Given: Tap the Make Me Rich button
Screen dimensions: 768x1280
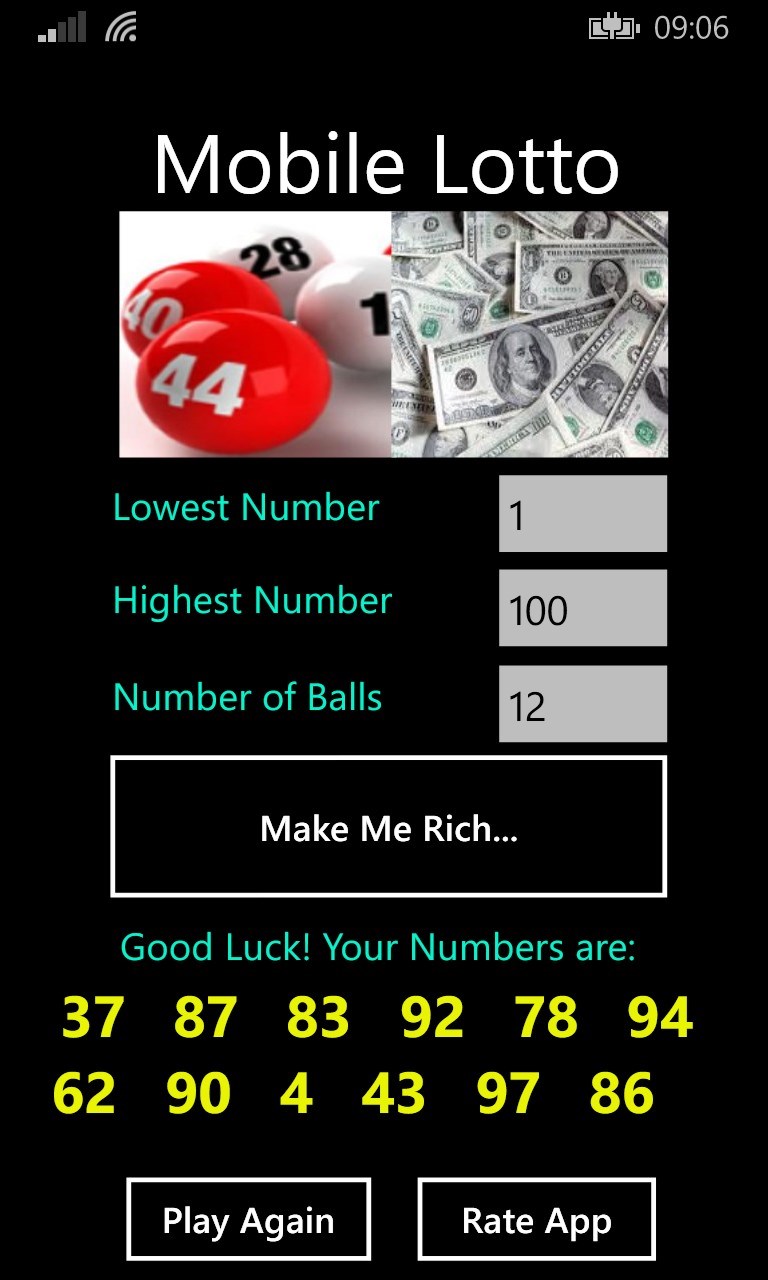Looking at the screenshot, I should (x=388, y=827).
